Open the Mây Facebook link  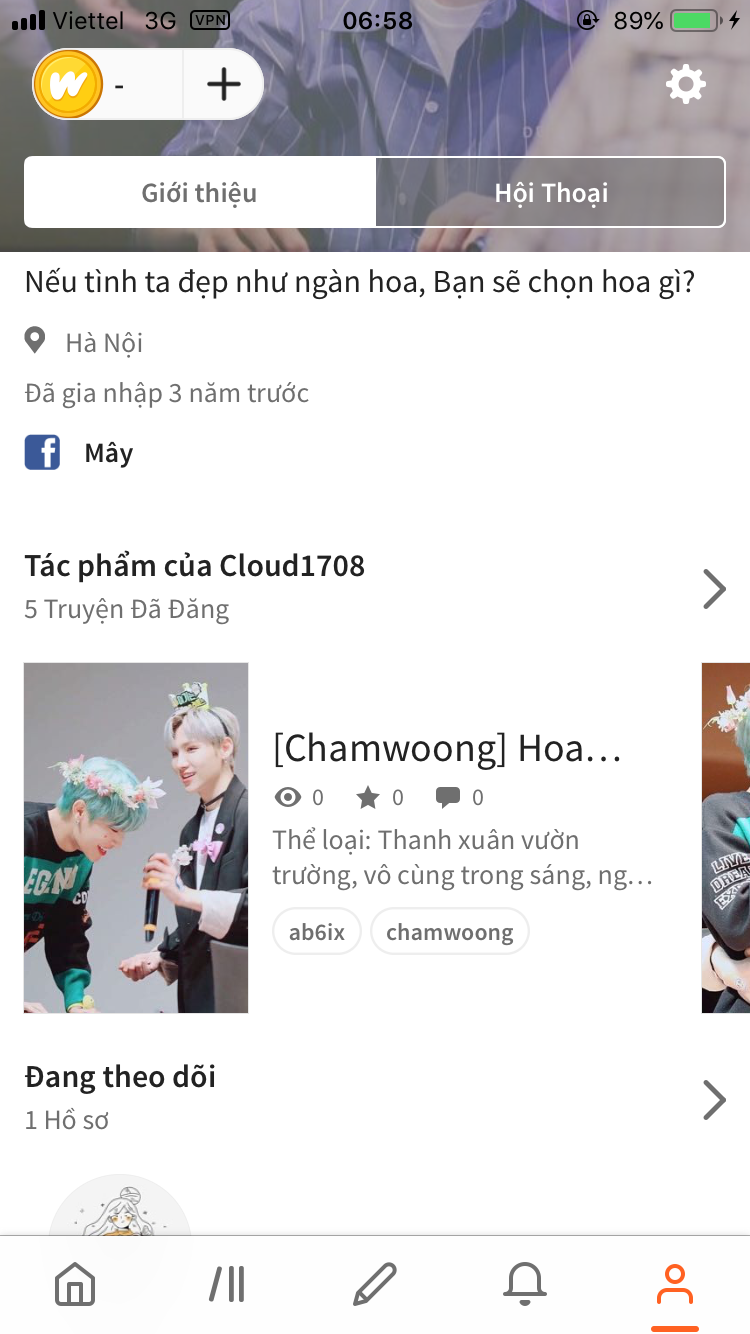tap(108, 453)
